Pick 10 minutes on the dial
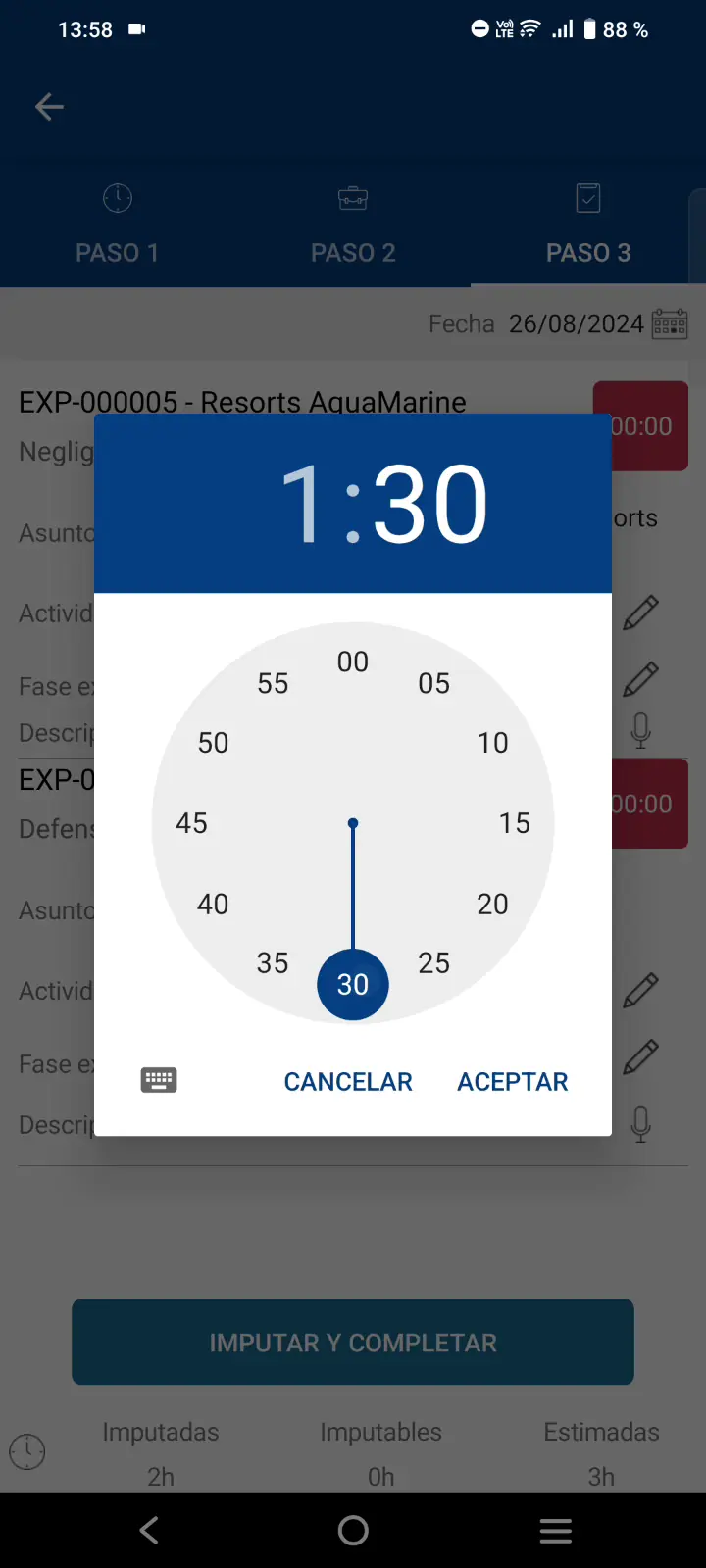 tap(492, 743)
